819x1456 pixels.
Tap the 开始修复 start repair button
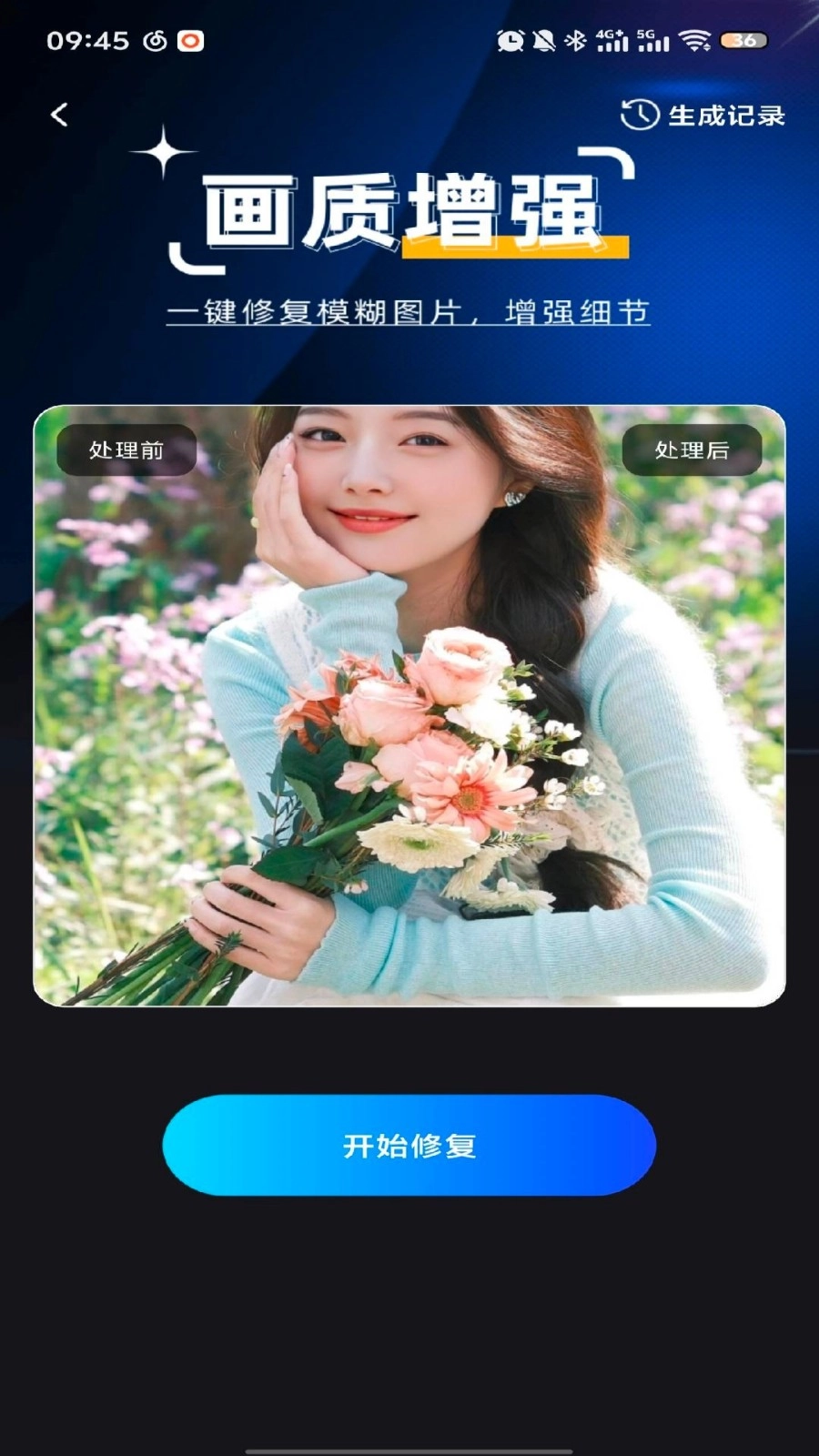pyautogui.click(x=409, y=1145)
